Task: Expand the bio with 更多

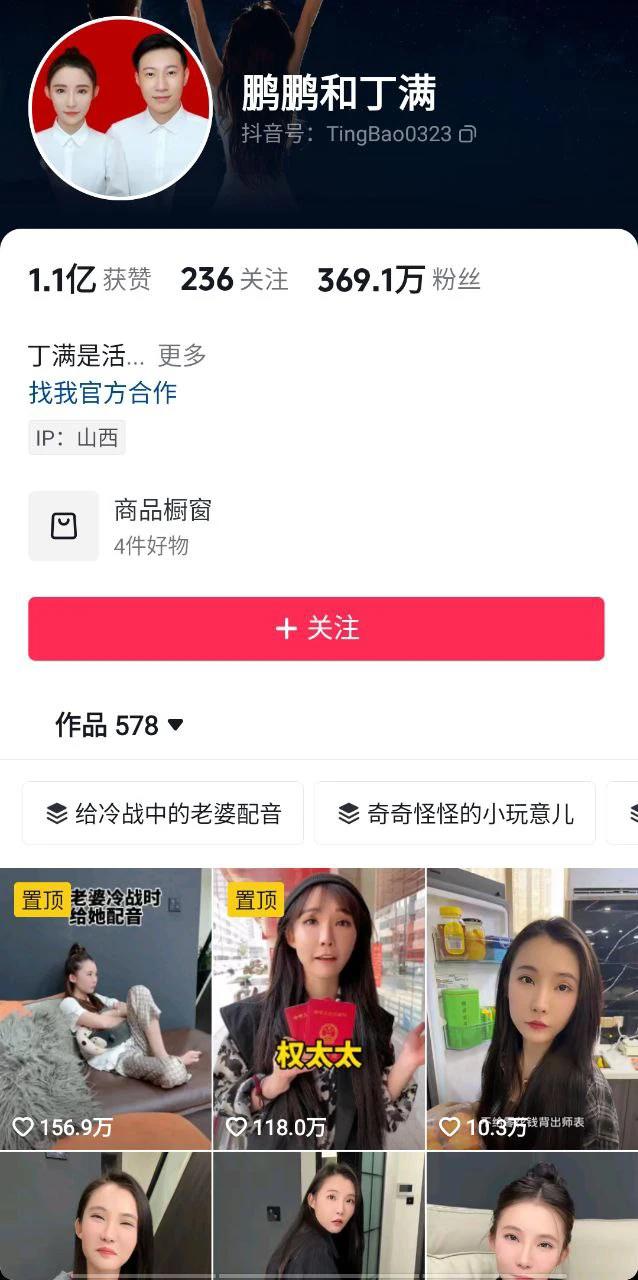Action: coord(182,355)
